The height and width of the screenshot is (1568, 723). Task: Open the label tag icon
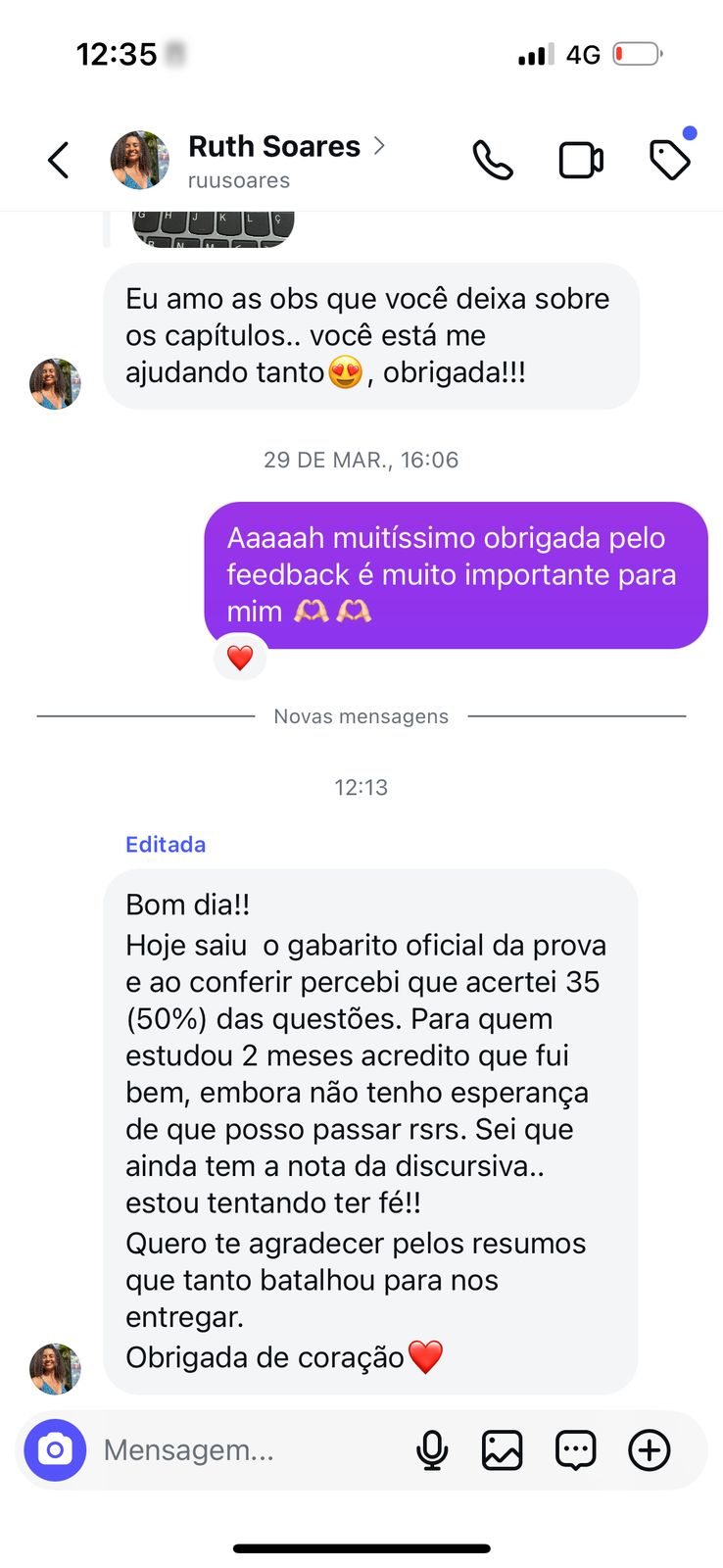click(x=670, y=160)
